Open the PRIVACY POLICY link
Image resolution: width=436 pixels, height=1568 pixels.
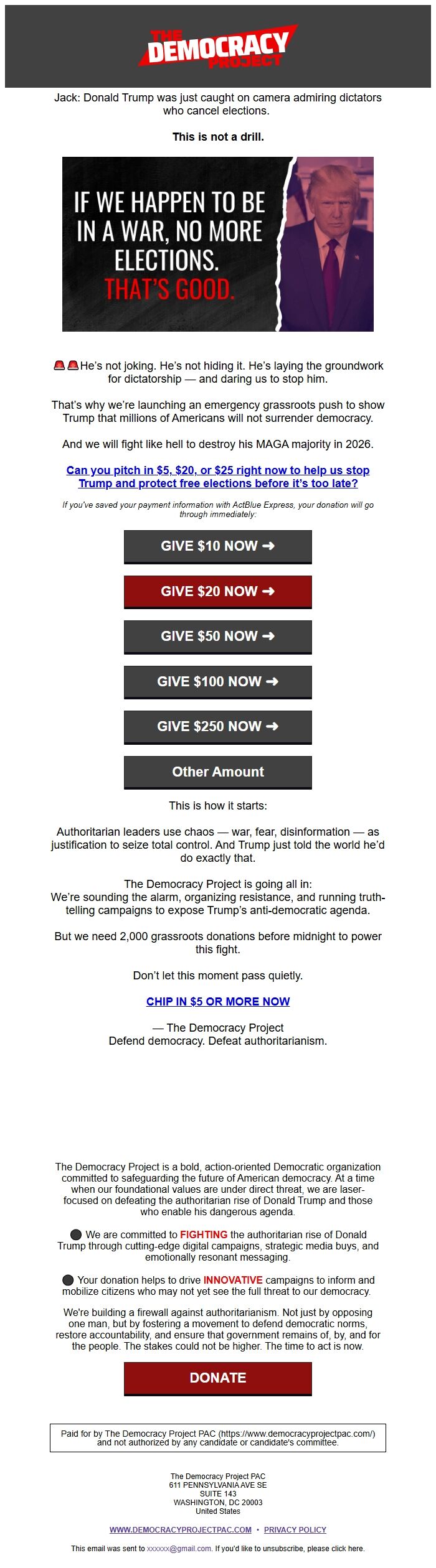click(295, 1529)
